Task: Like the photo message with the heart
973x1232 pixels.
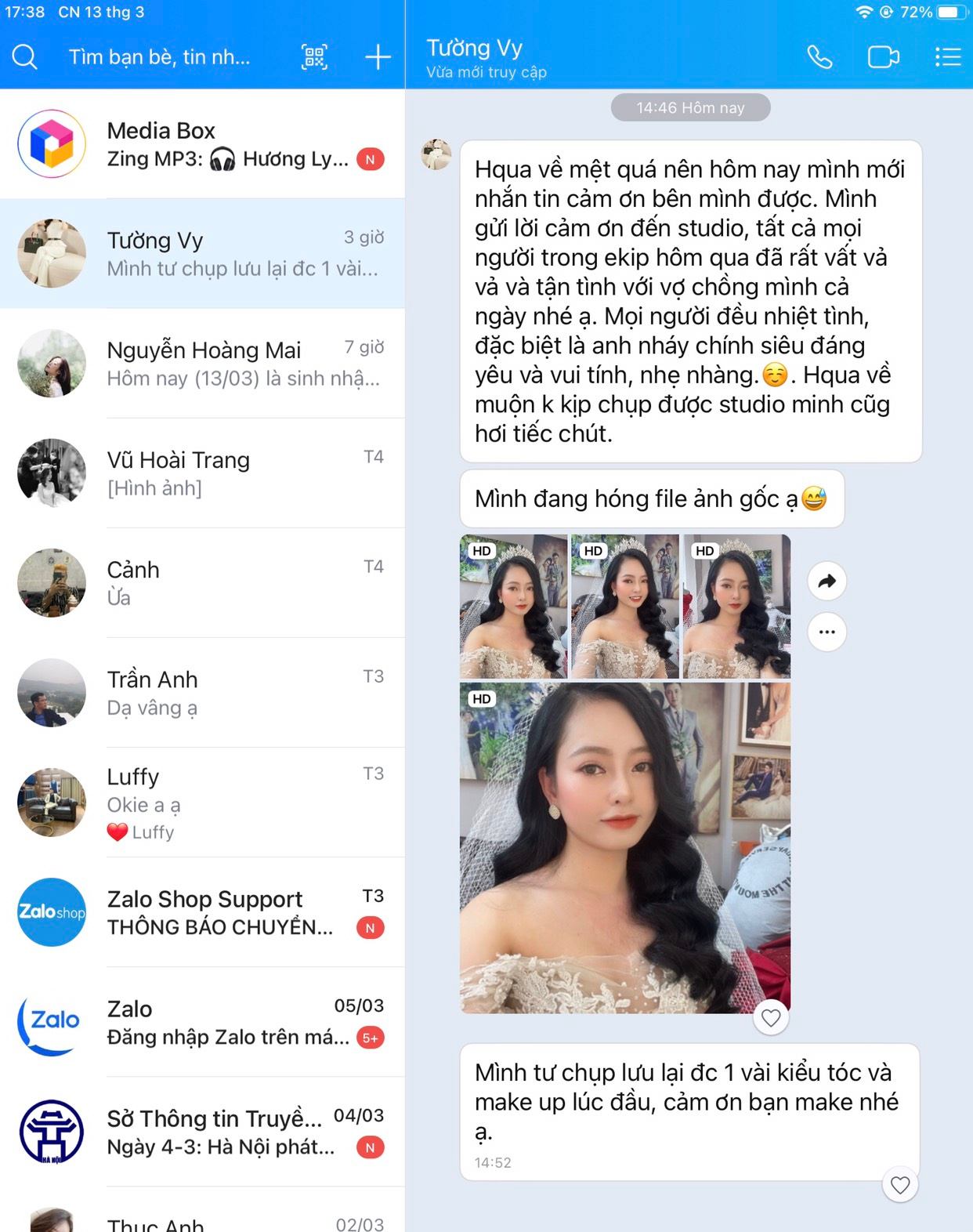Action: tap(771, 1018)
